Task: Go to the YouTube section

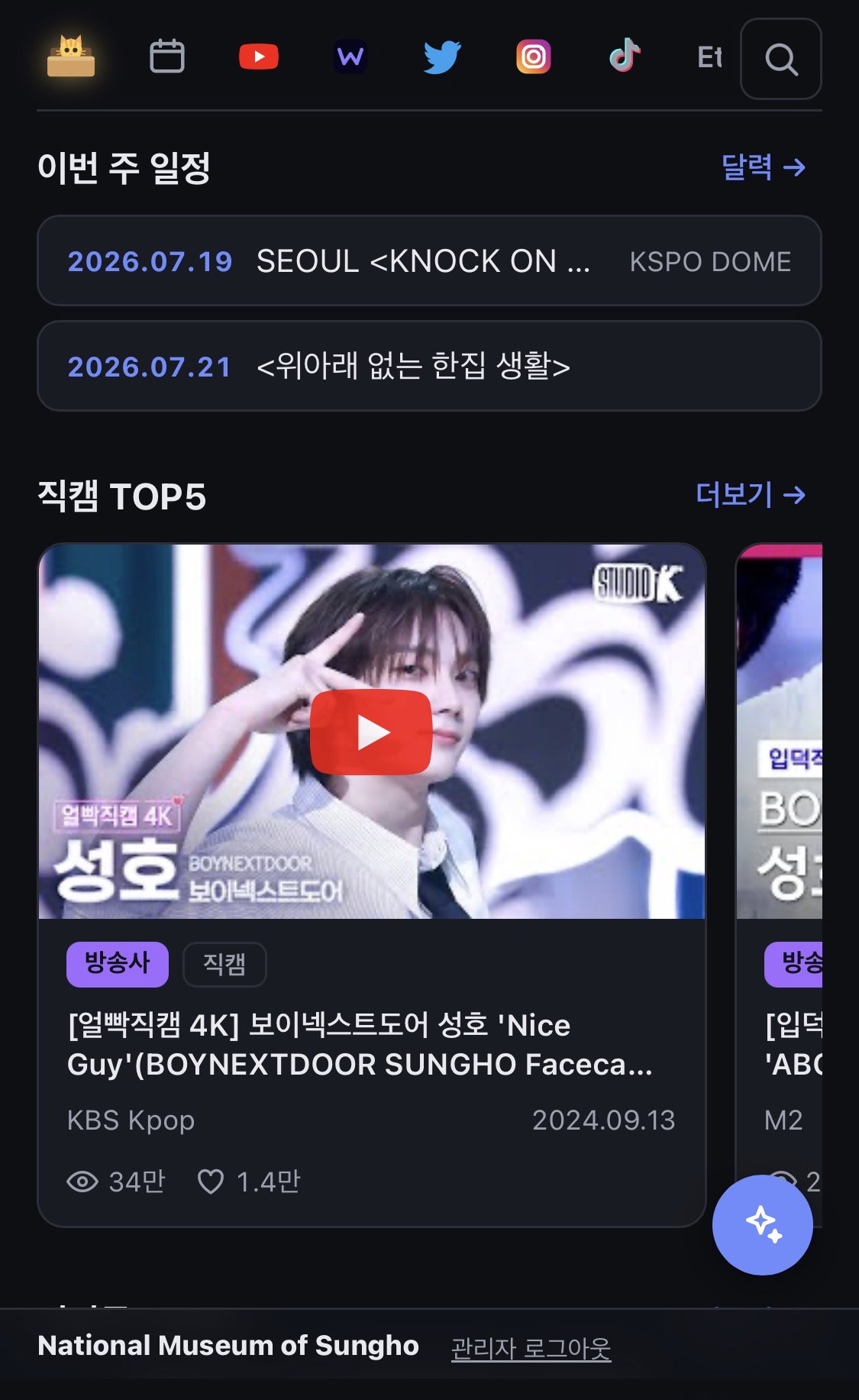Action: [x=259, y=57]
